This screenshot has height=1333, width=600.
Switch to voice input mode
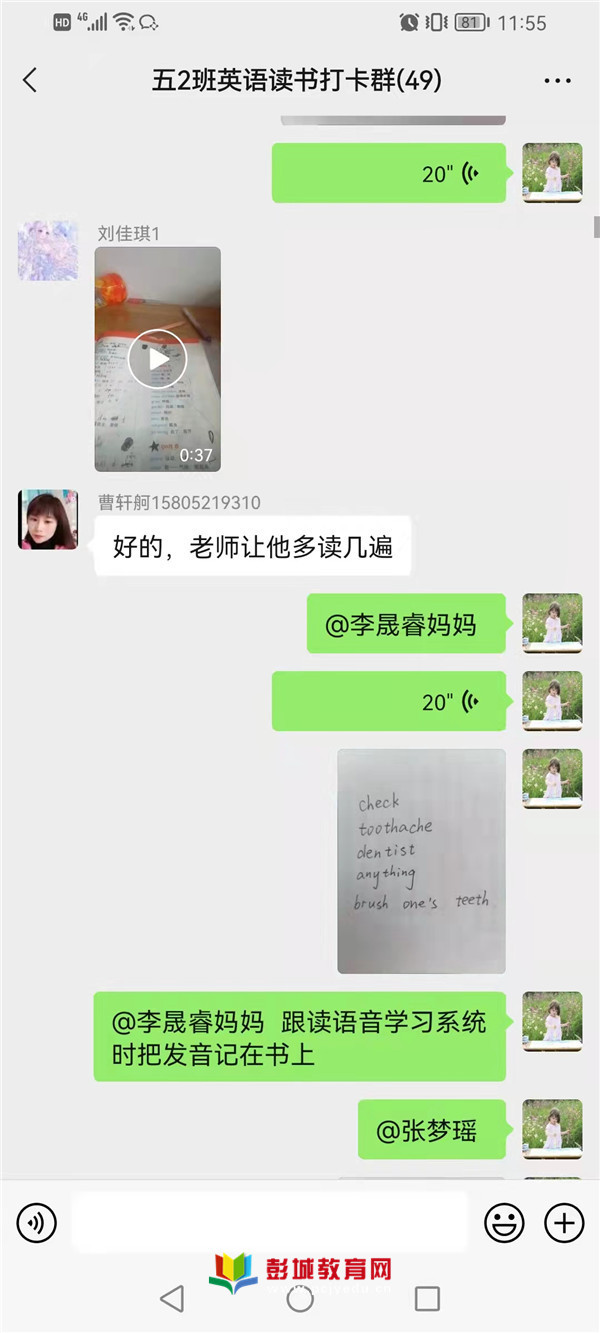[37, 1222]
